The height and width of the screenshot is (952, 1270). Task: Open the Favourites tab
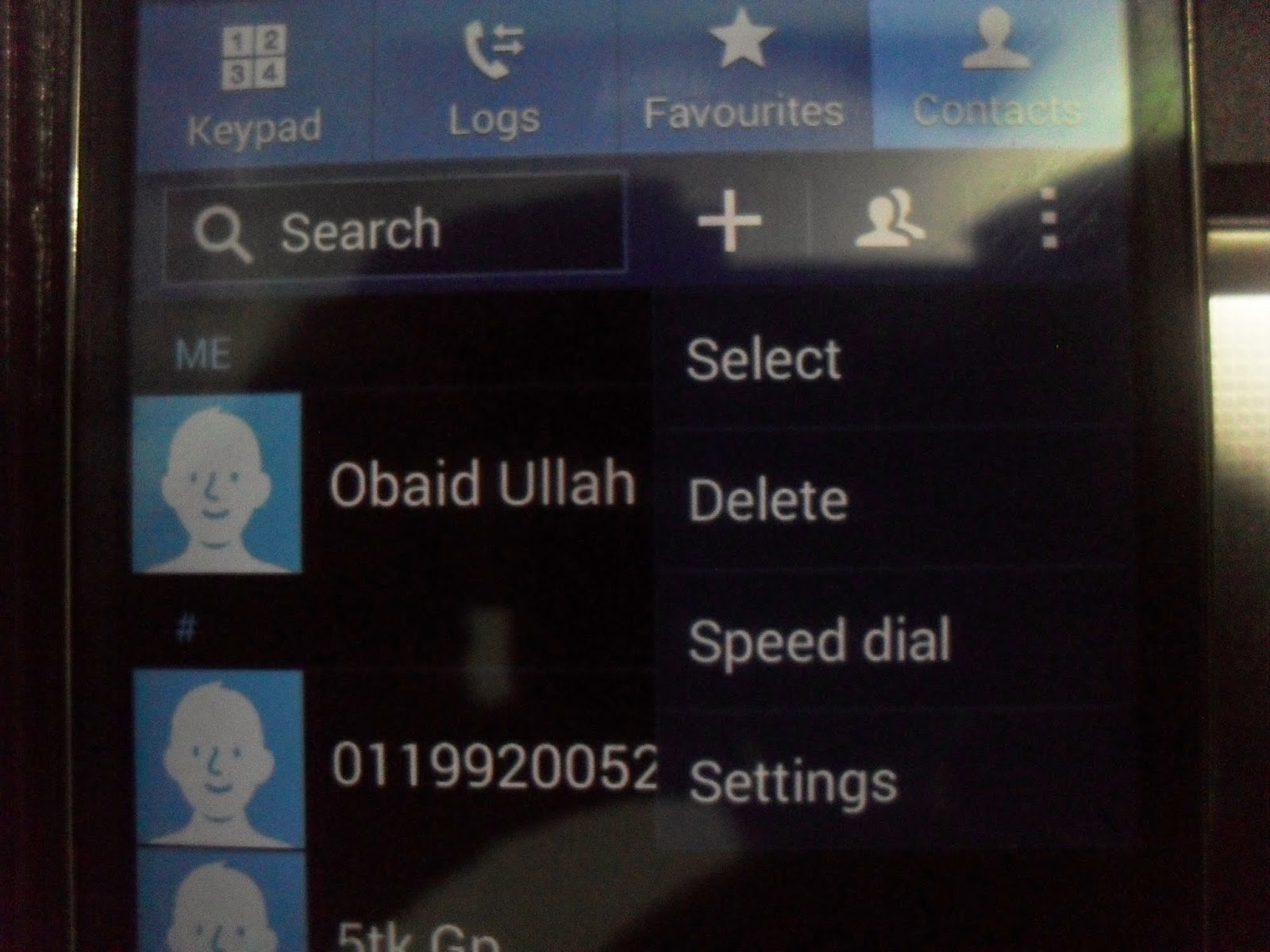click(742, 79)
